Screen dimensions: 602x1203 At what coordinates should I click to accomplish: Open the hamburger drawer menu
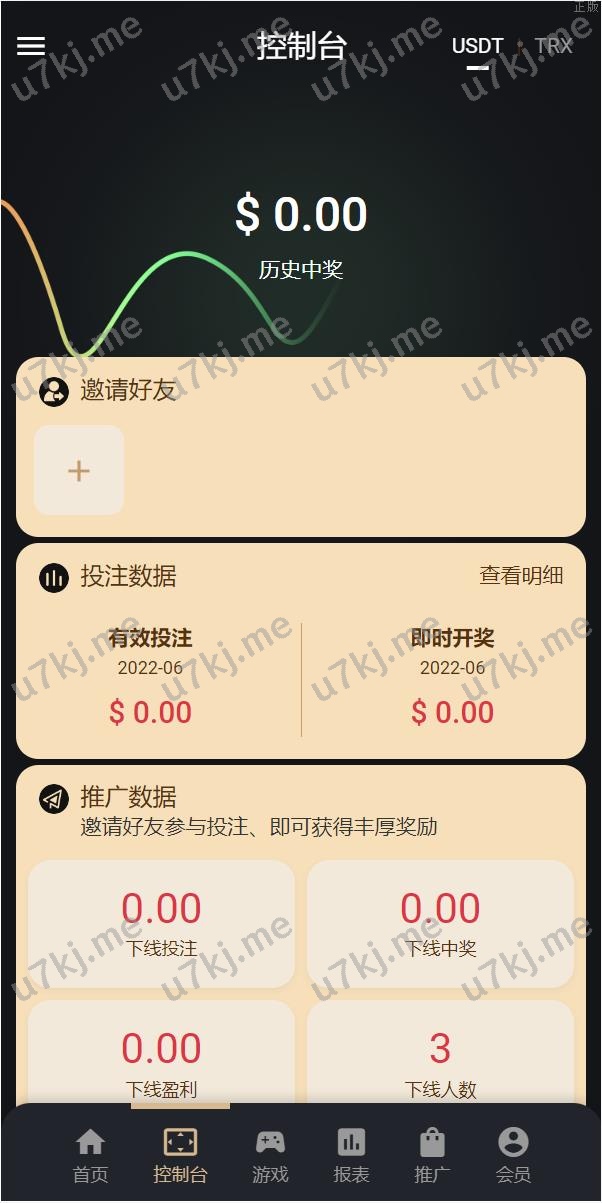click(x=31, y=46)
